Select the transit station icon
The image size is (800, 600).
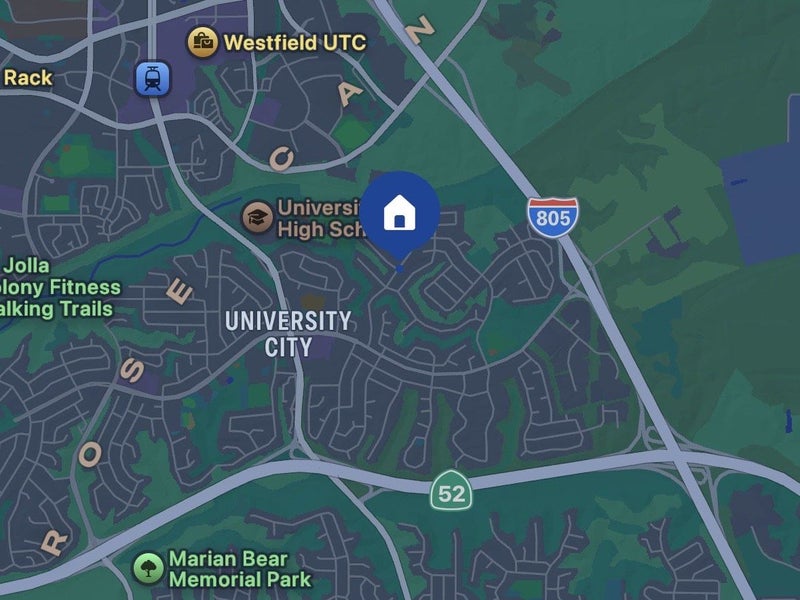coord(154,78)
